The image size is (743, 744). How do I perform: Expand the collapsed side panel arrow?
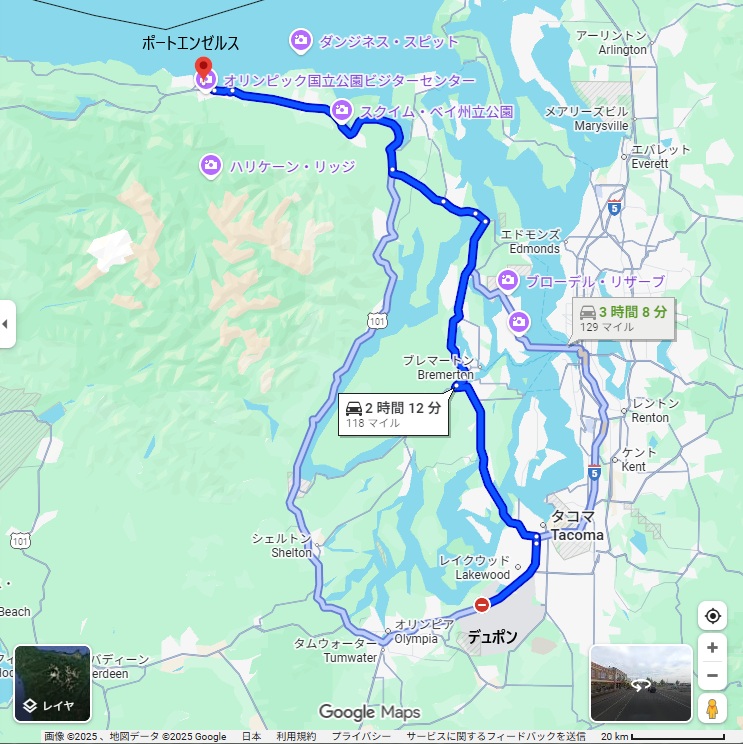[6, 324]
